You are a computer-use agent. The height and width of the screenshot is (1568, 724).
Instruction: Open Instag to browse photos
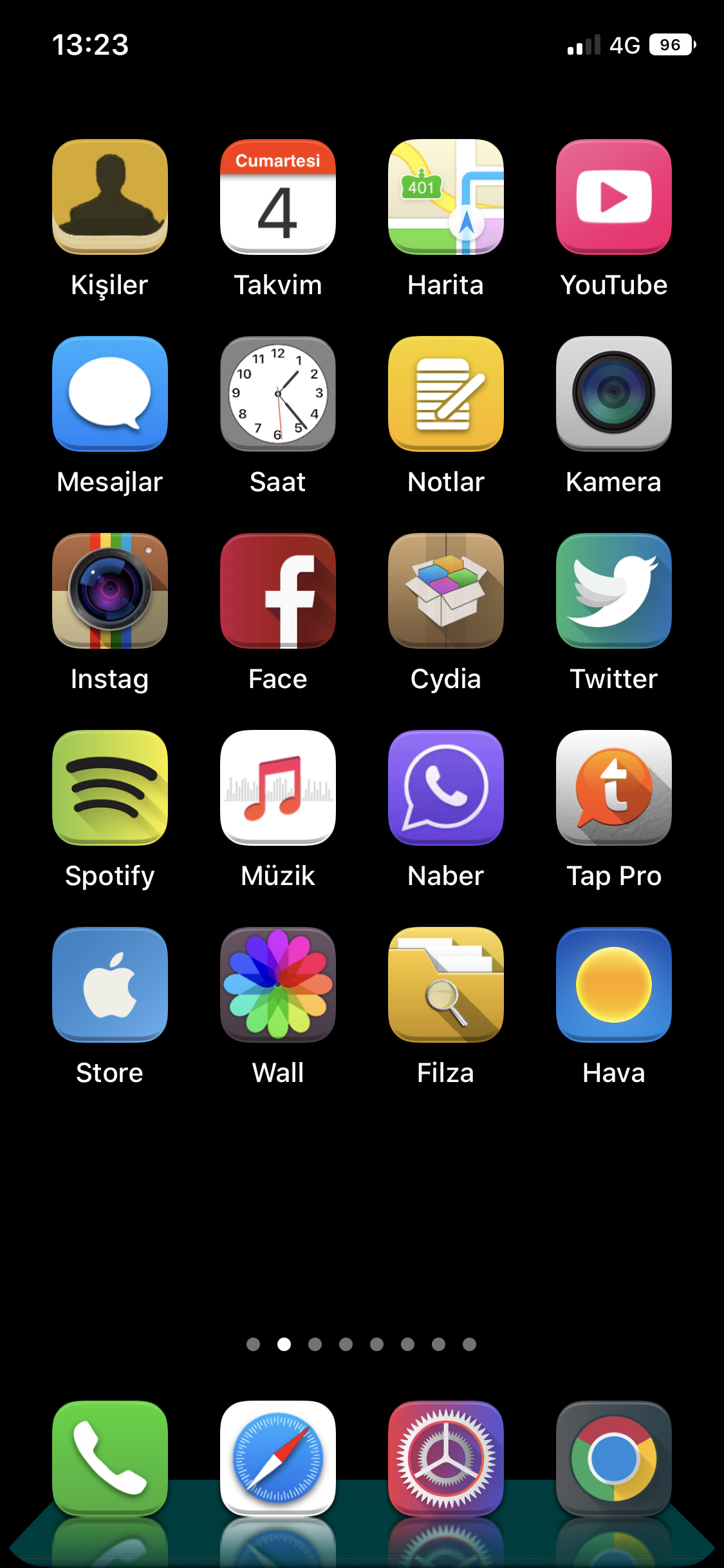(109, 591)
